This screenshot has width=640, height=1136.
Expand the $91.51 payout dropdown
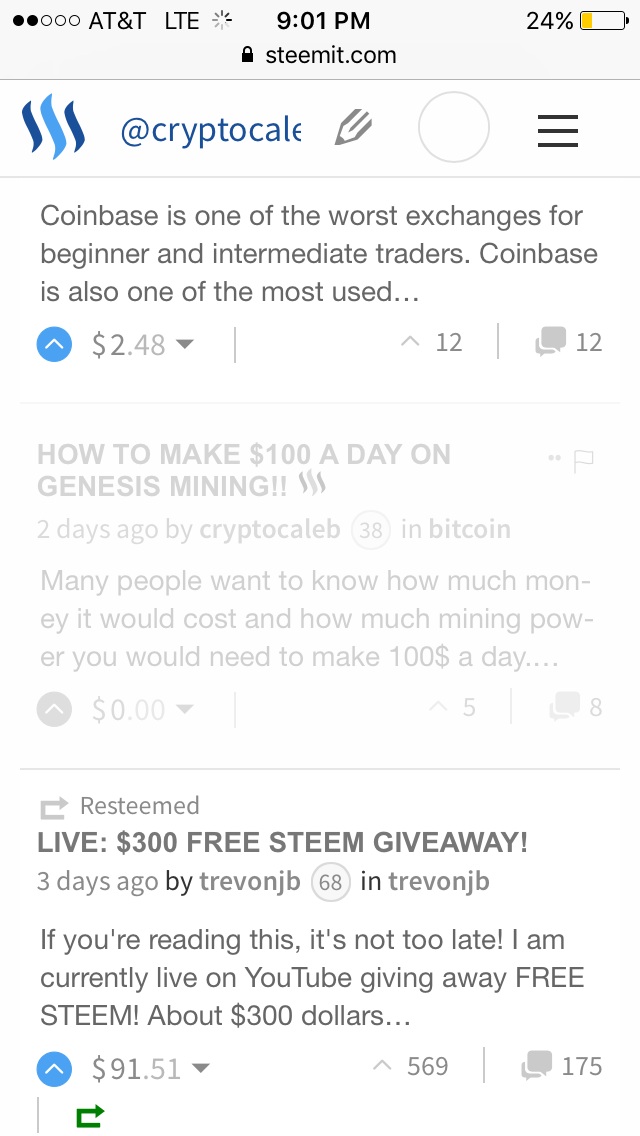200,1069
